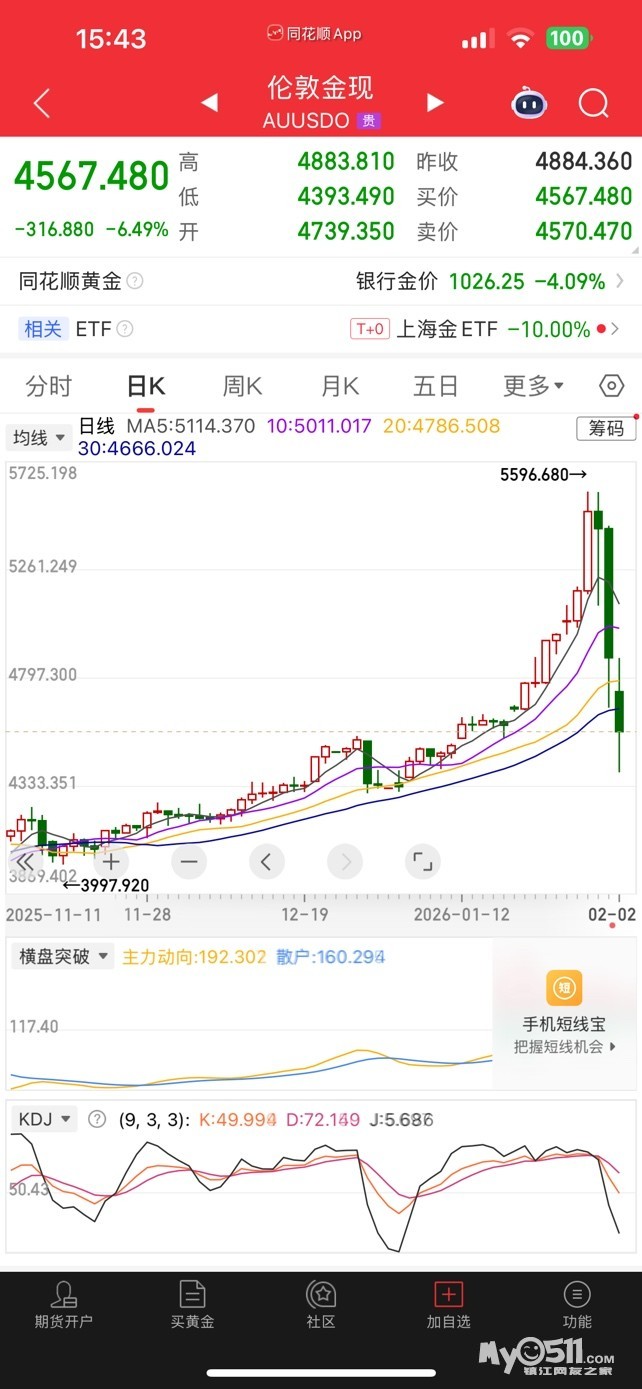Tap the 筹码 chip distribution button
The width and height of the screenshot is (642, 1389).
click(606, 429)
